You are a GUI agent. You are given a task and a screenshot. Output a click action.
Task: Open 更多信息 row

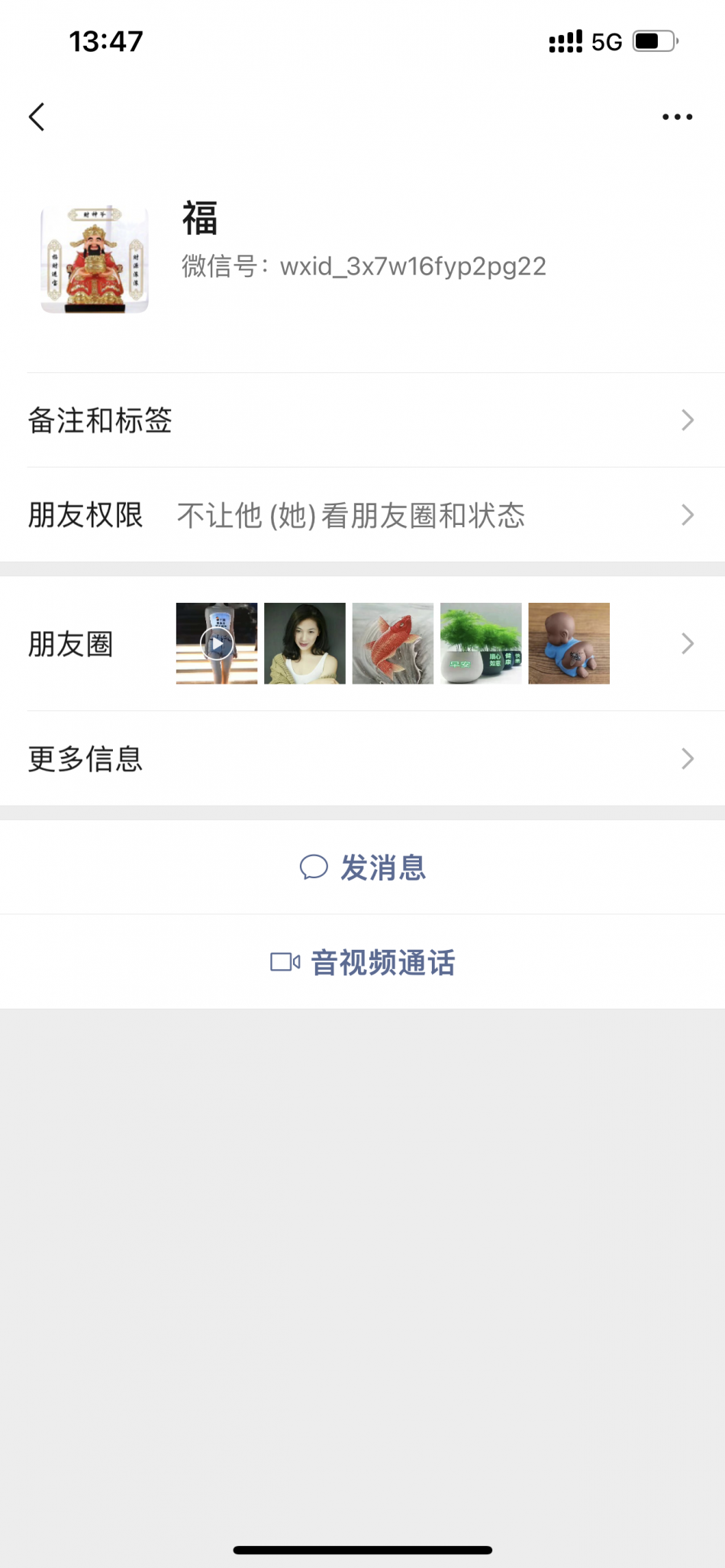point(362,758)
